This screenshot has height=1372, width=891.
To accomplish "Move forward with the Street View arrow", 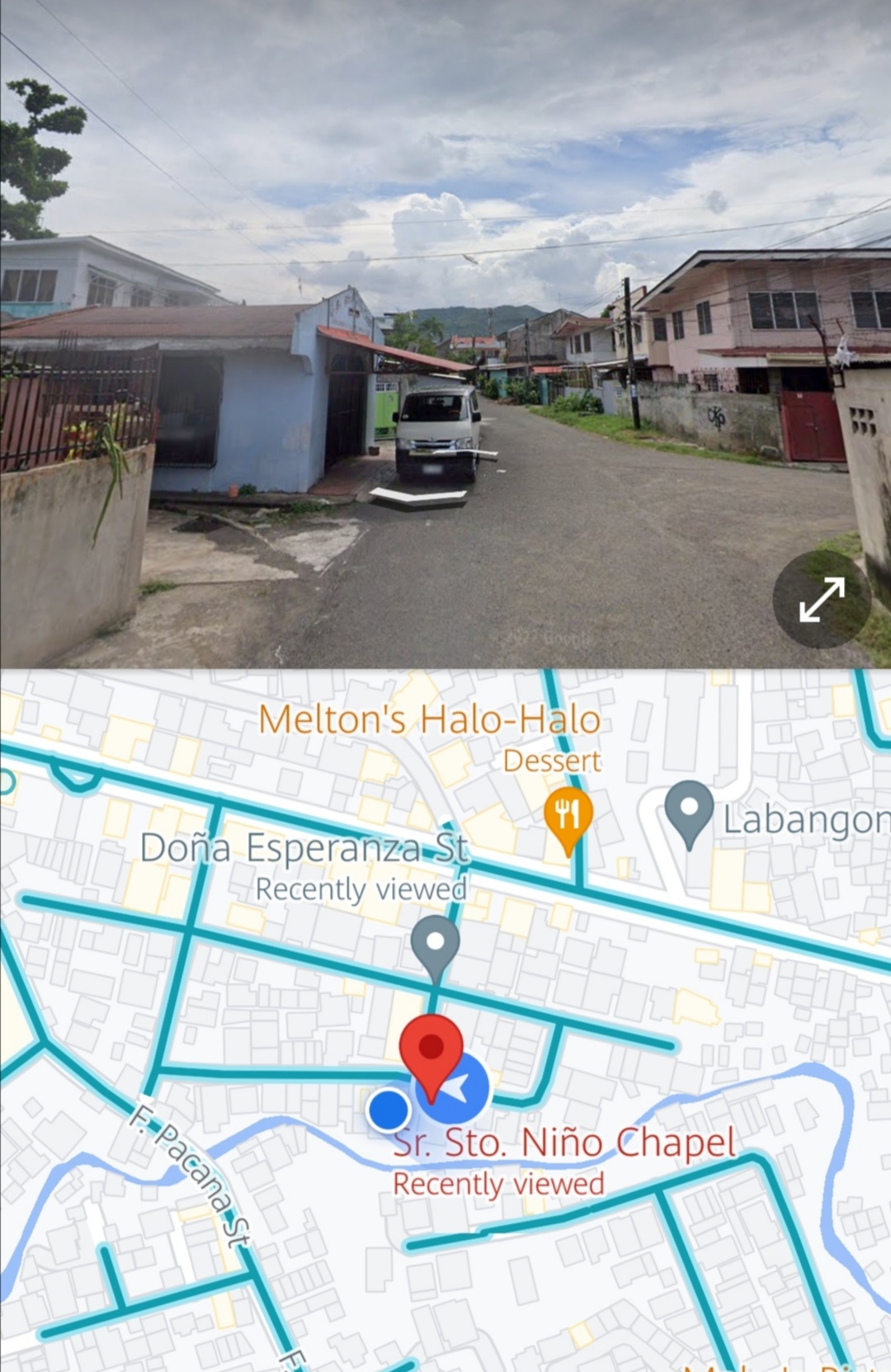I will click(x=418, y=495).
